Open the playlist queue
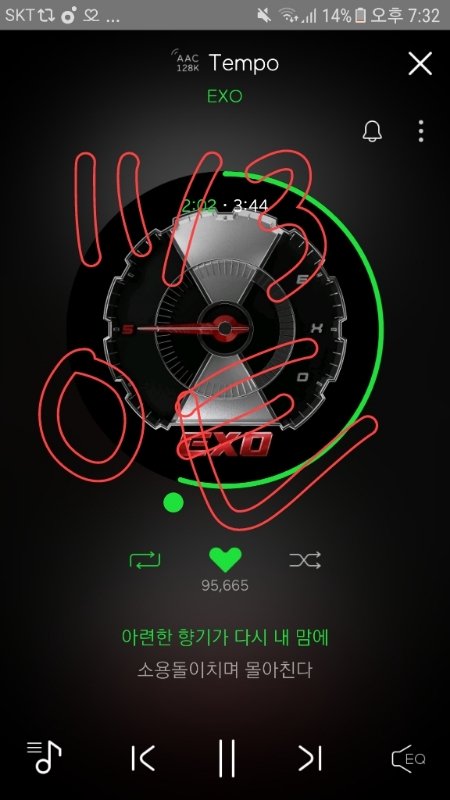Image resolution: width=450 pixels, height=800 pixels. coord(44,757)
